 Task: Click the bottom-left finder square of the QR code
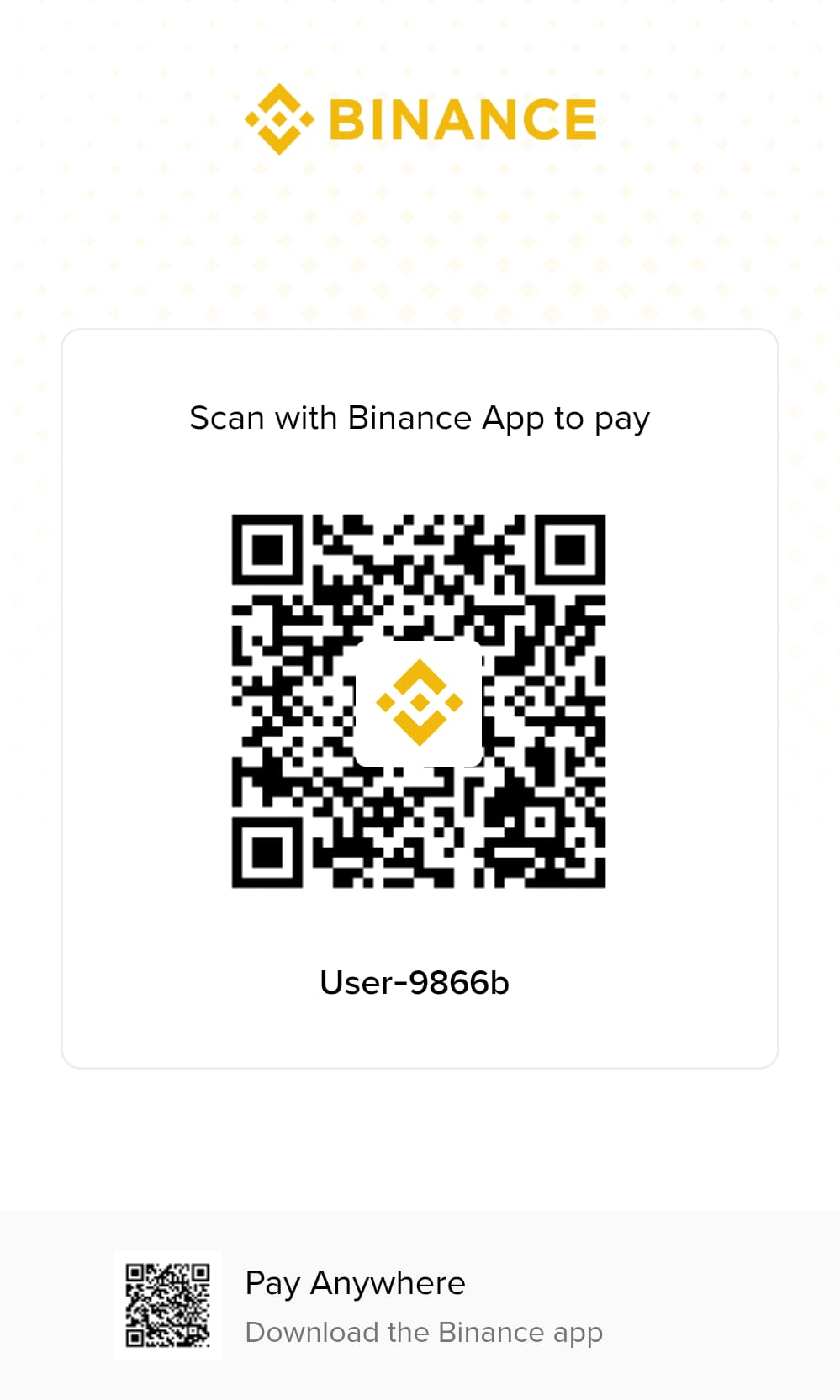pyautogui.click(x=267, y=853)
